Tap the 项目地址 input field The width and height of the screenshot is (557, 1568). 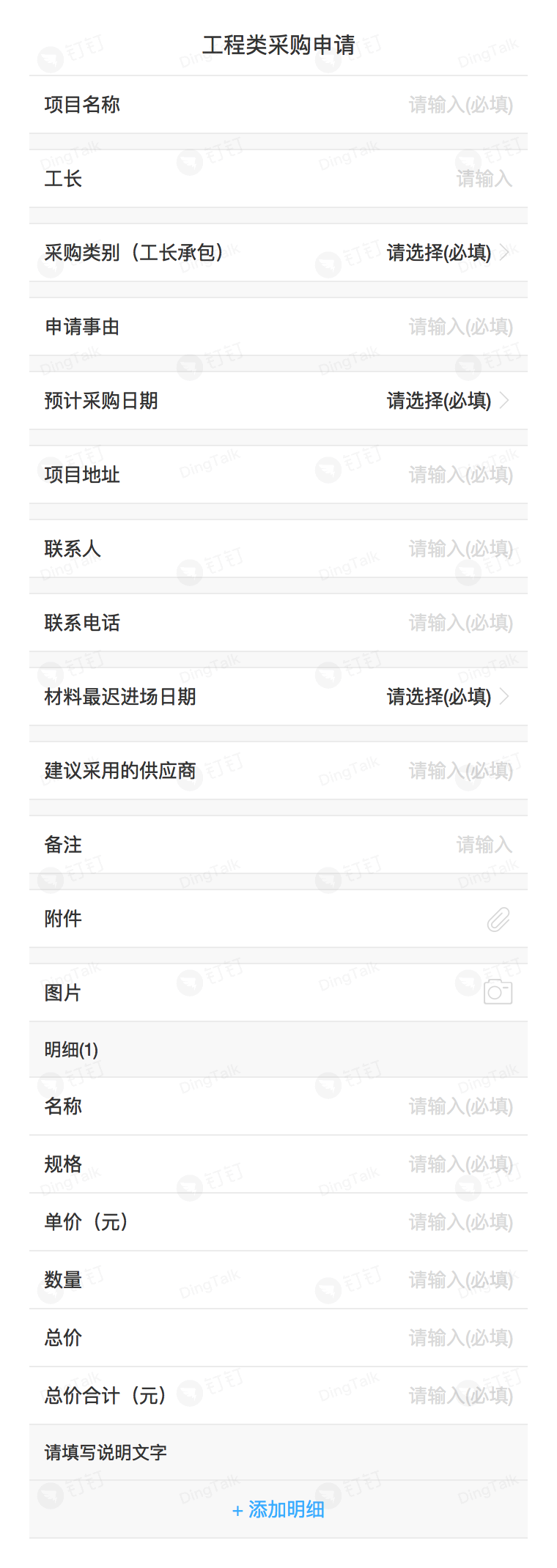coord(278,475)
